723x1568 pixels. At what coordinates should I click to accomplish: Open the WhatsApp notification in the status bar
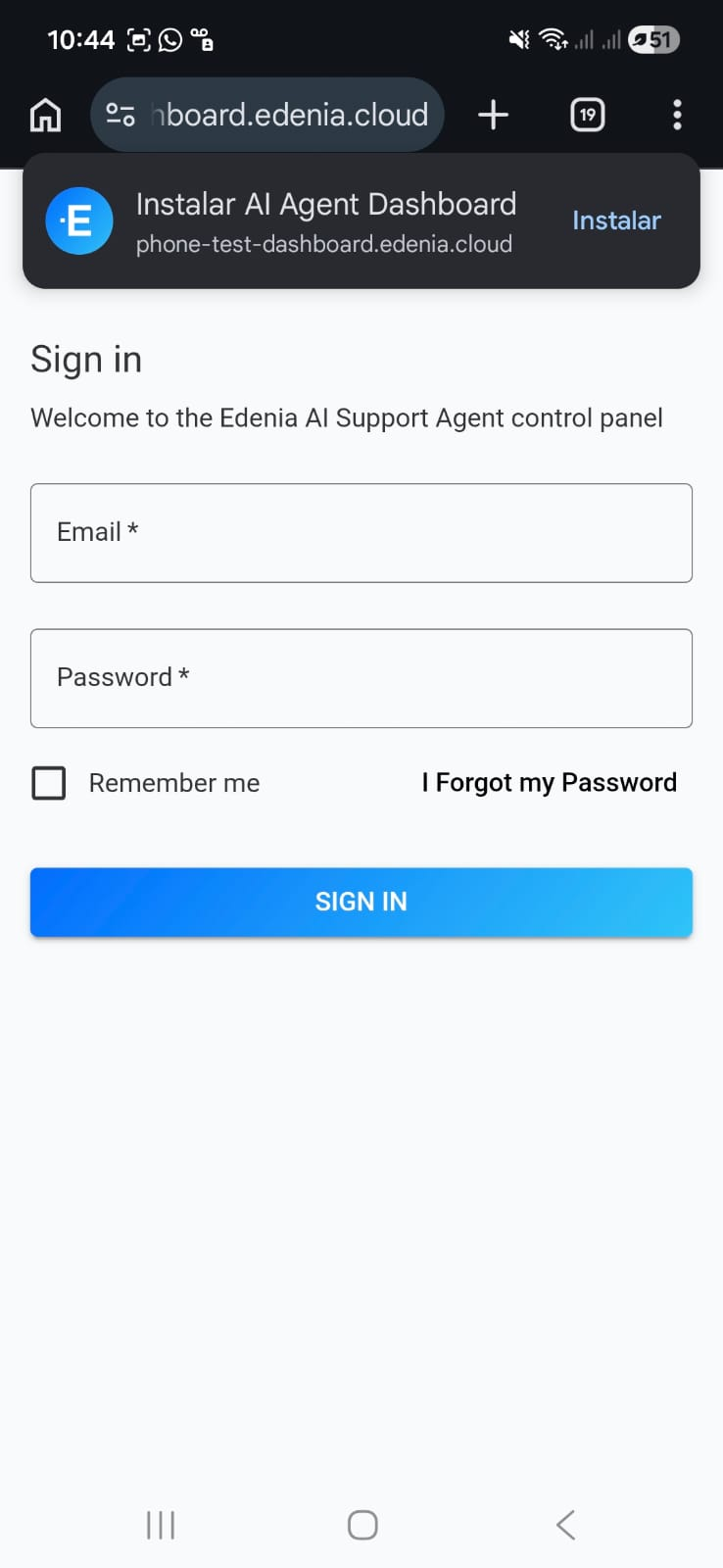(x=169, y=39)
